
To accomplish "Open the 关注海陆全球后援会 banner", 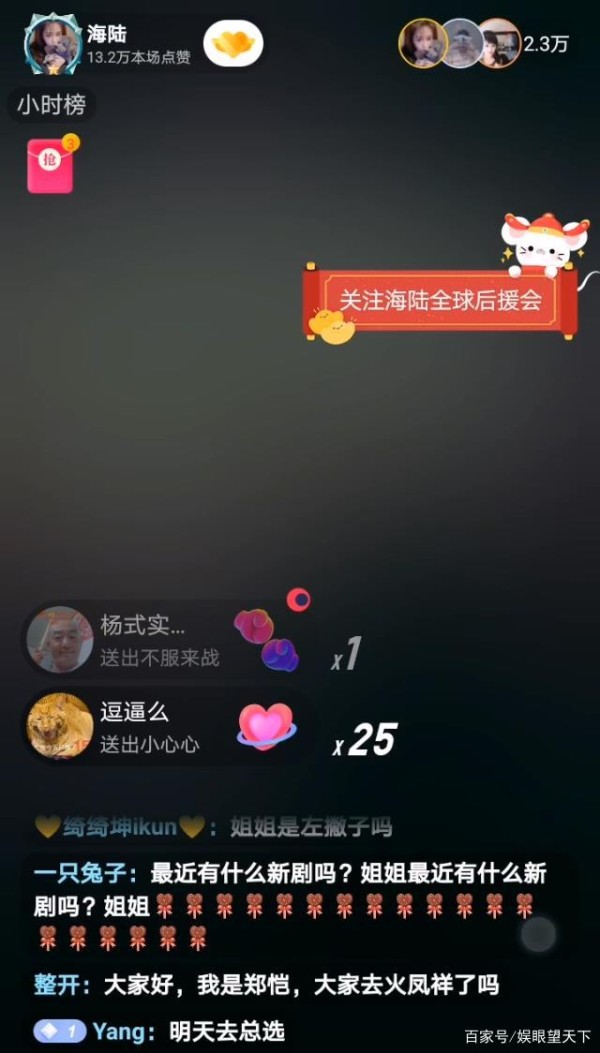I will point(440,300).
